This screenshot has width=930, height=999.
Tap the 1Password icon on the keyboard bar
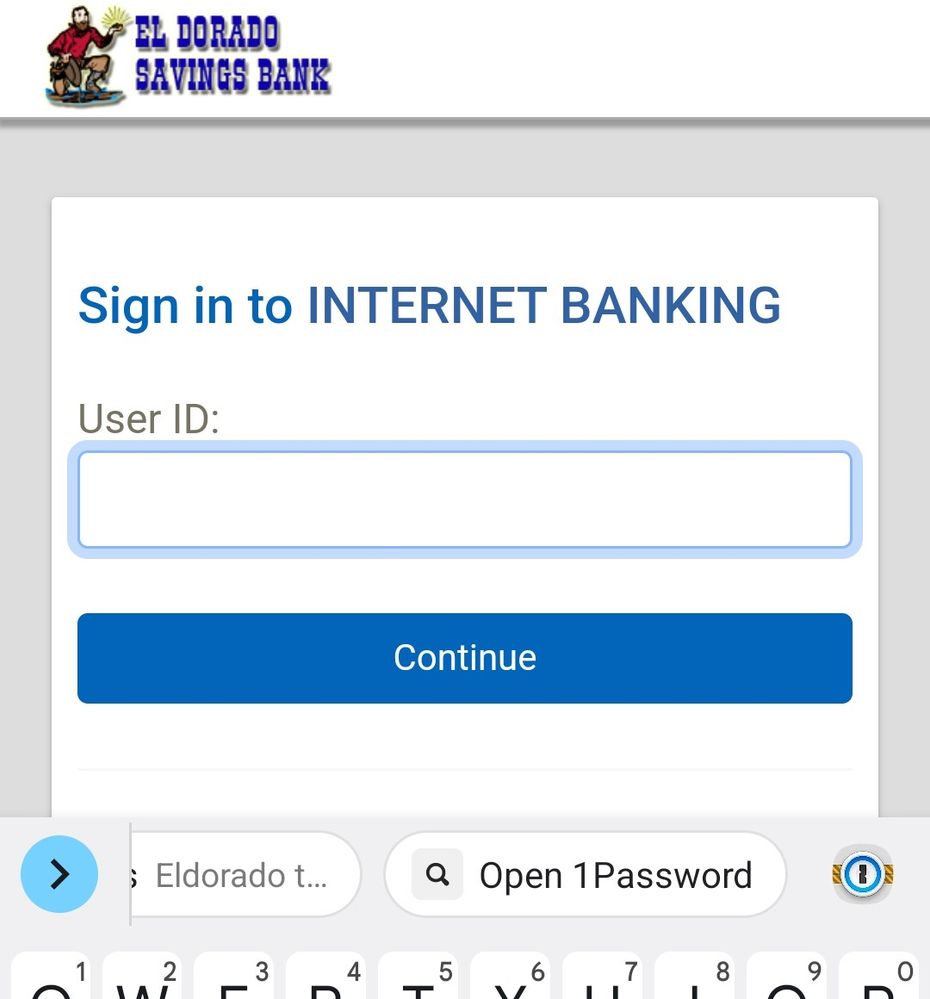pyautogui.click(x=862, y=875)
